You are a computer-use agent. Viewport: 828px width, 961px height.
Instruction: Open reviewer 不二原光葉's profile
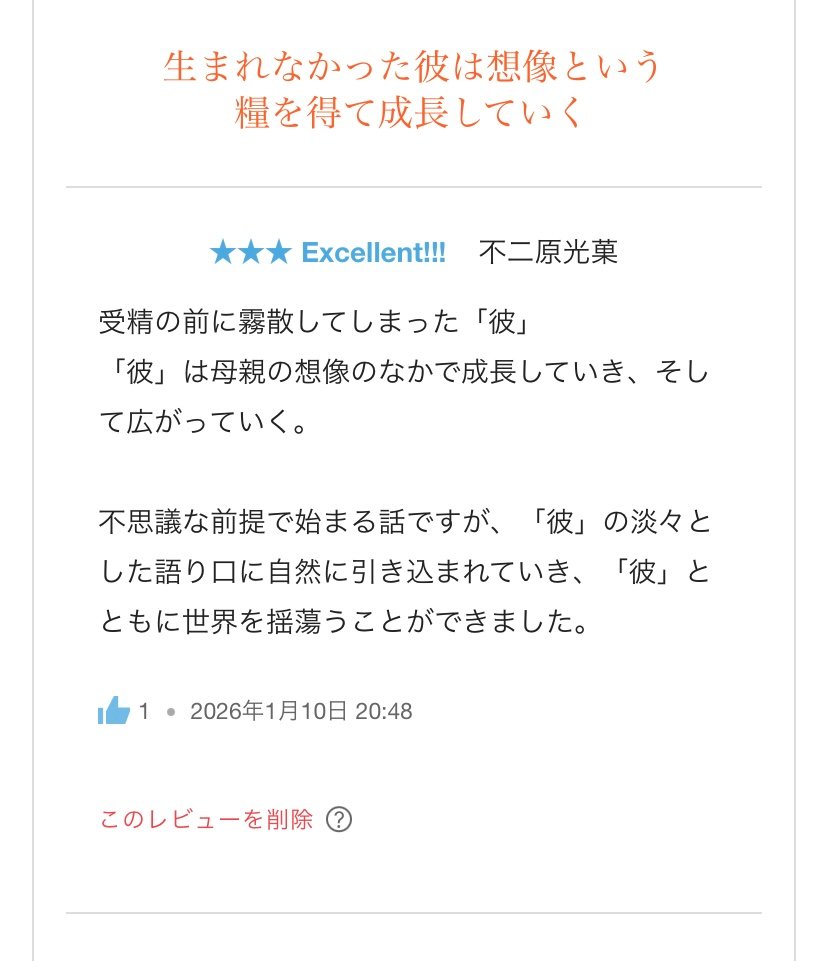548,252
